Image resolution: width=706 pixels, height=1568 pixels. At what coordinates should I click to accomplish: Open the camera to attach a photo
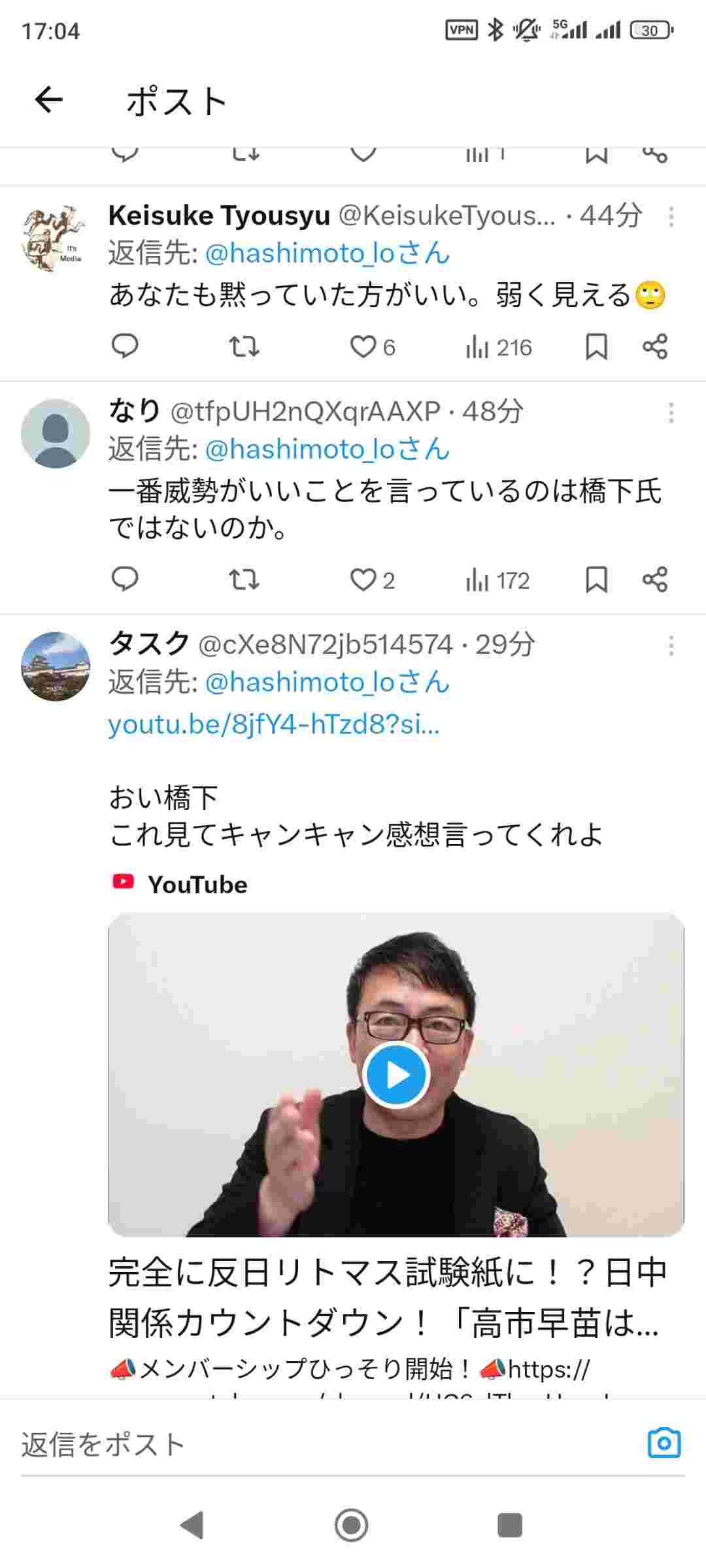coord(664,1443)
